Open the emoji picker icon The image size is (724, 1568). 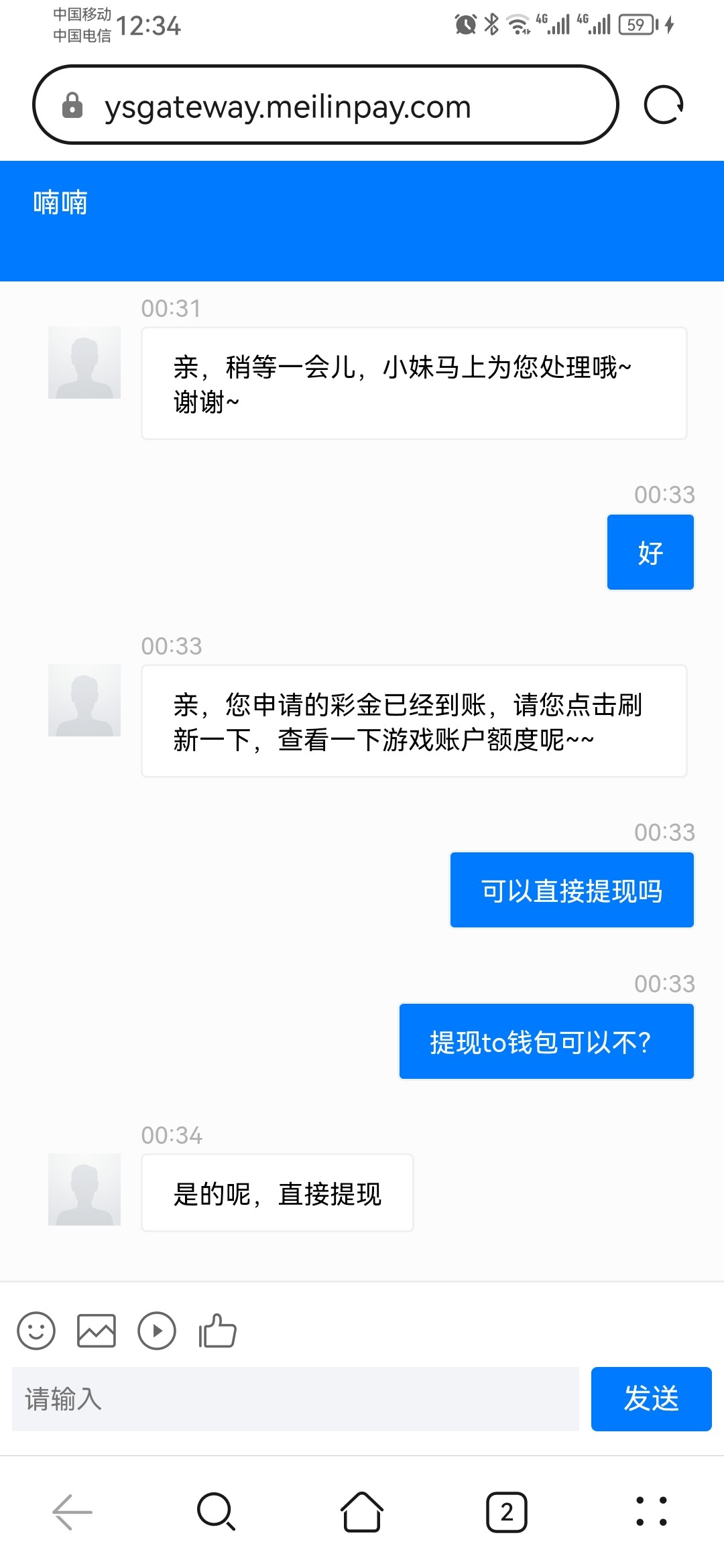pos(37,1331)
